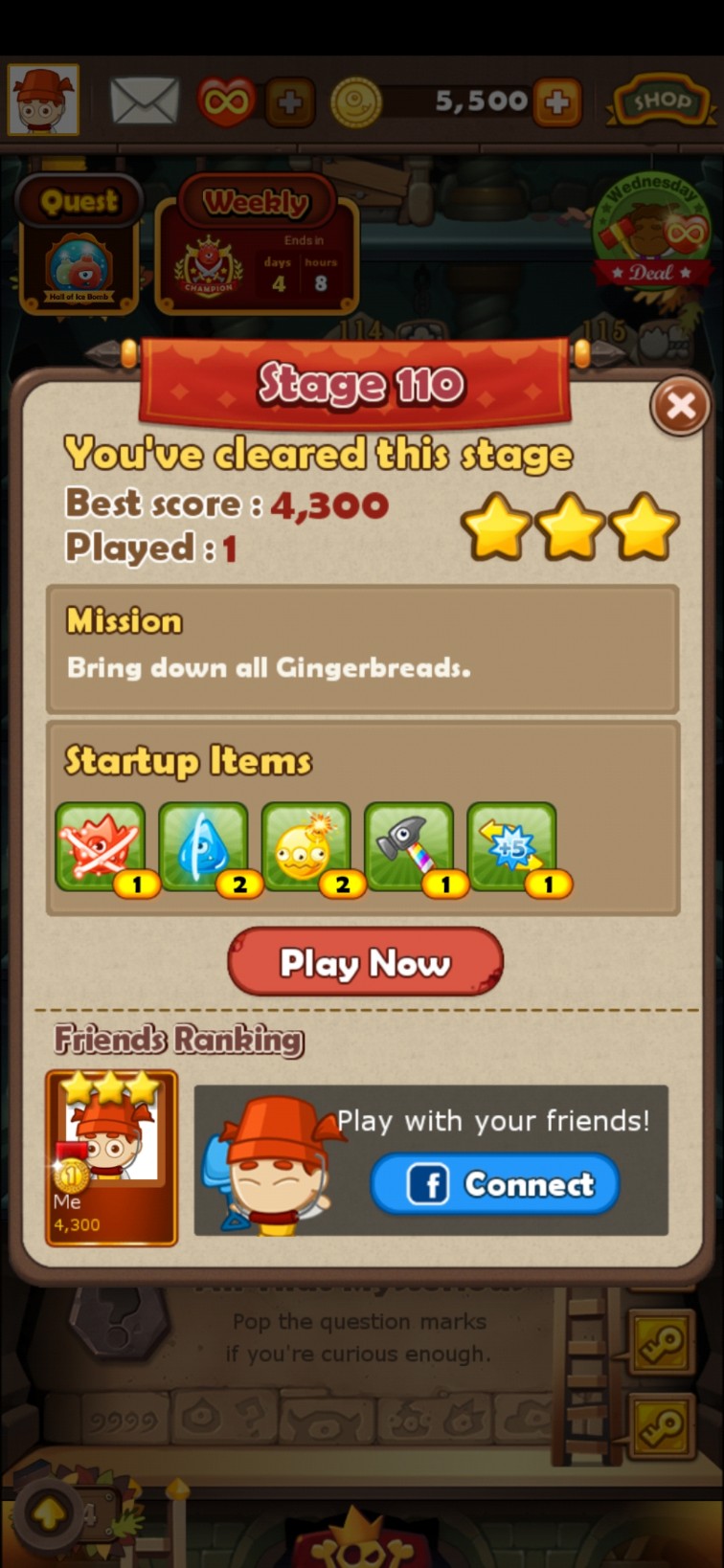Open the mailbox envelope

pos(145,101)
